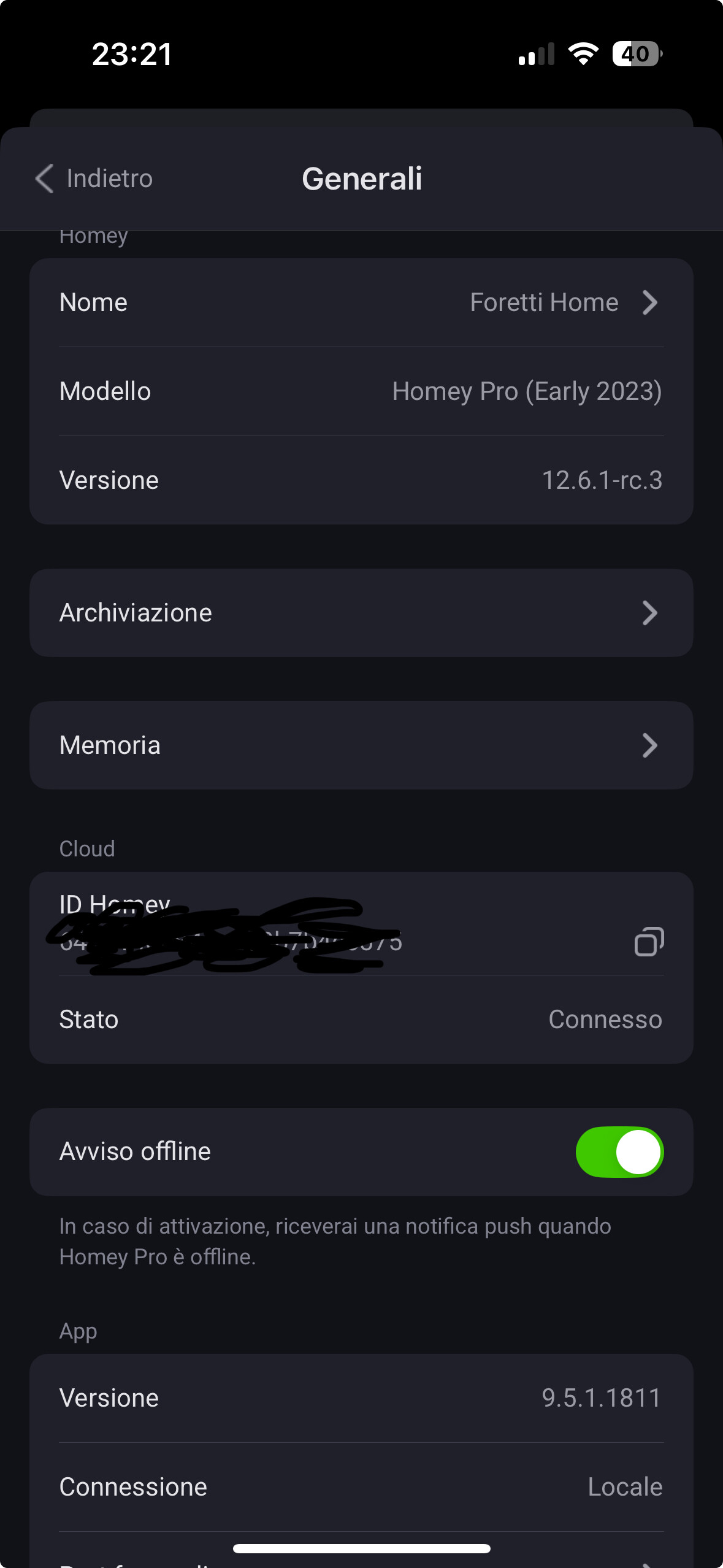Open Archiviazione settings
Viewport: 723px width, 1568px height.
(x=361, y=613)
